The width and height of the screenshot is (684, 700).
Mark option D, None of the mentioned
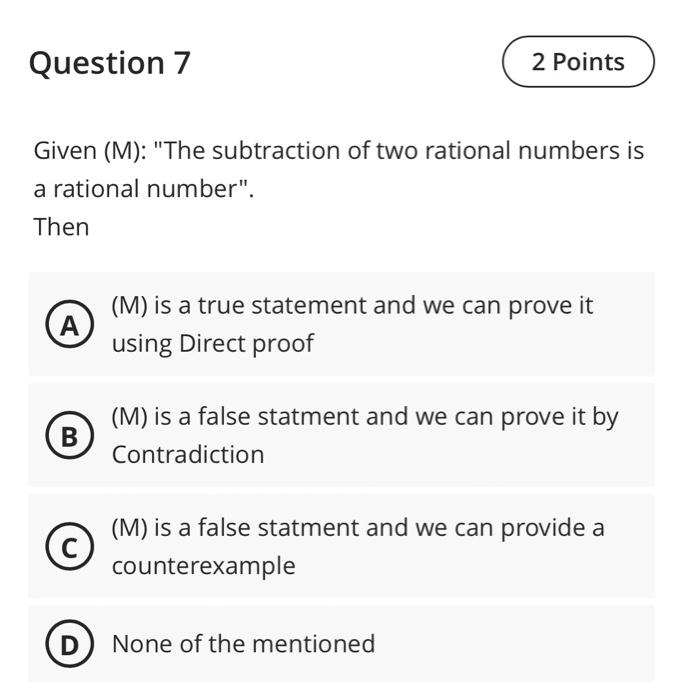(69, 644)
